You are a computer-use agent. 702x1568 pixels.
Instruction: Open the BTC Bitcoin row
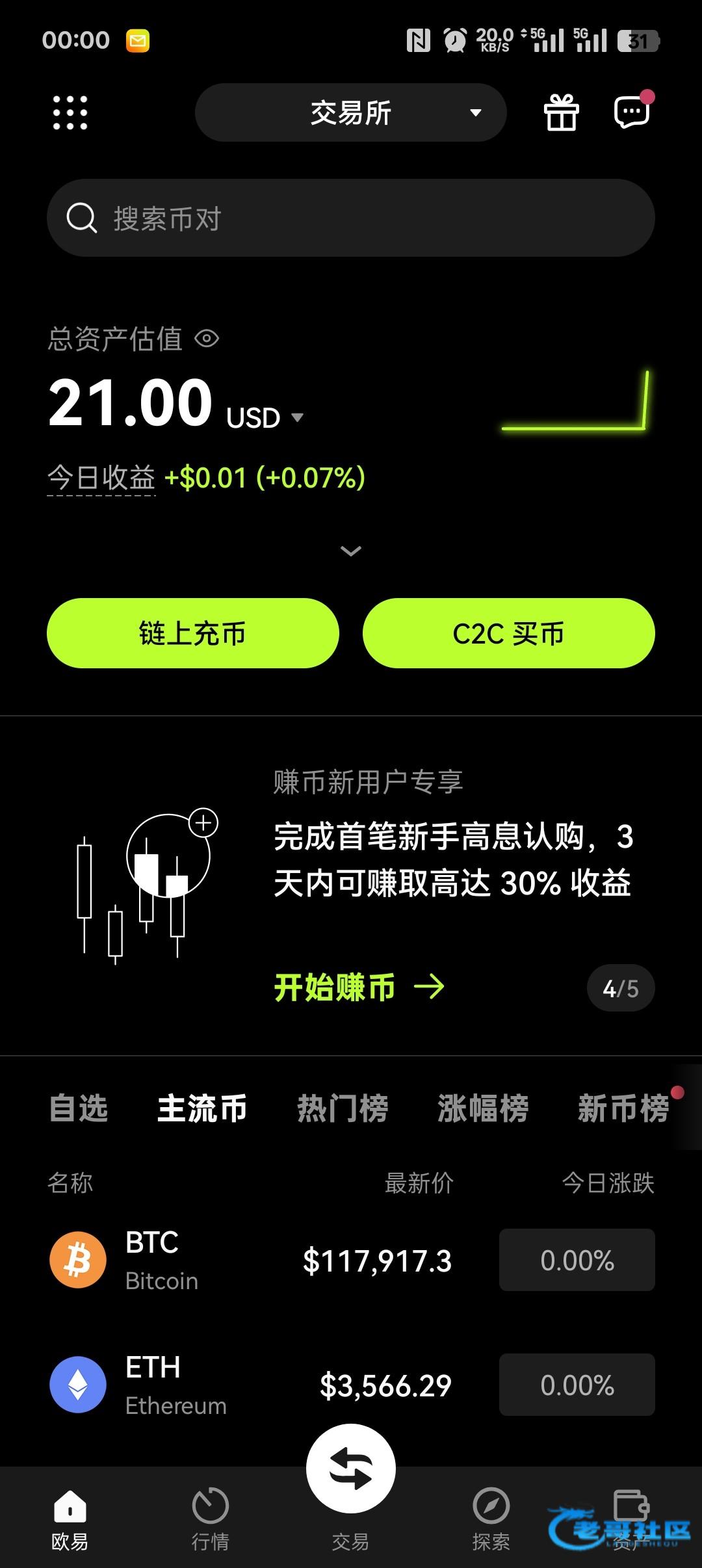(x=351, y=1261)
